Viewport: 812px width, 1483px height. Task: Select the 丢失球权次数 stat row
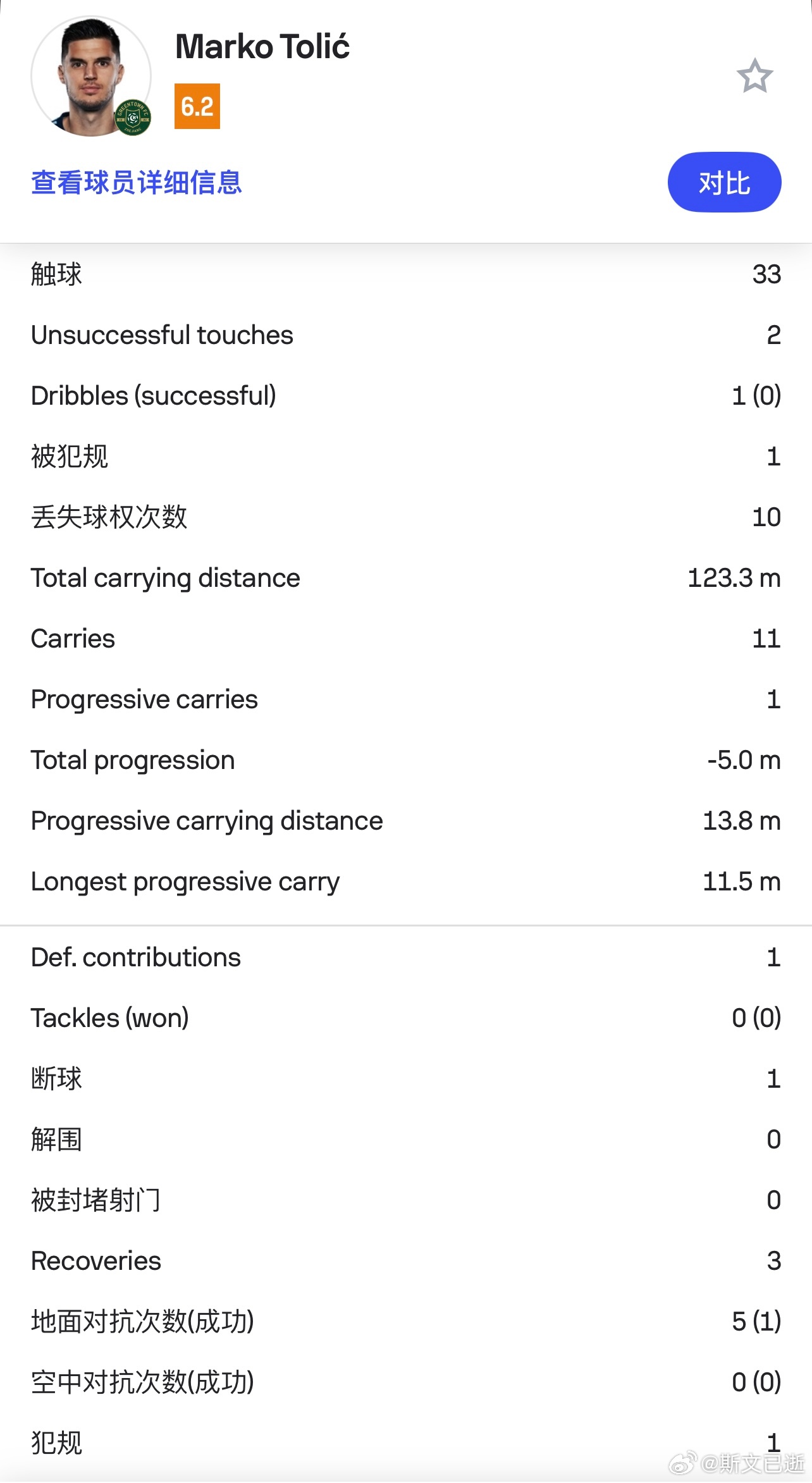click(405, 517)
